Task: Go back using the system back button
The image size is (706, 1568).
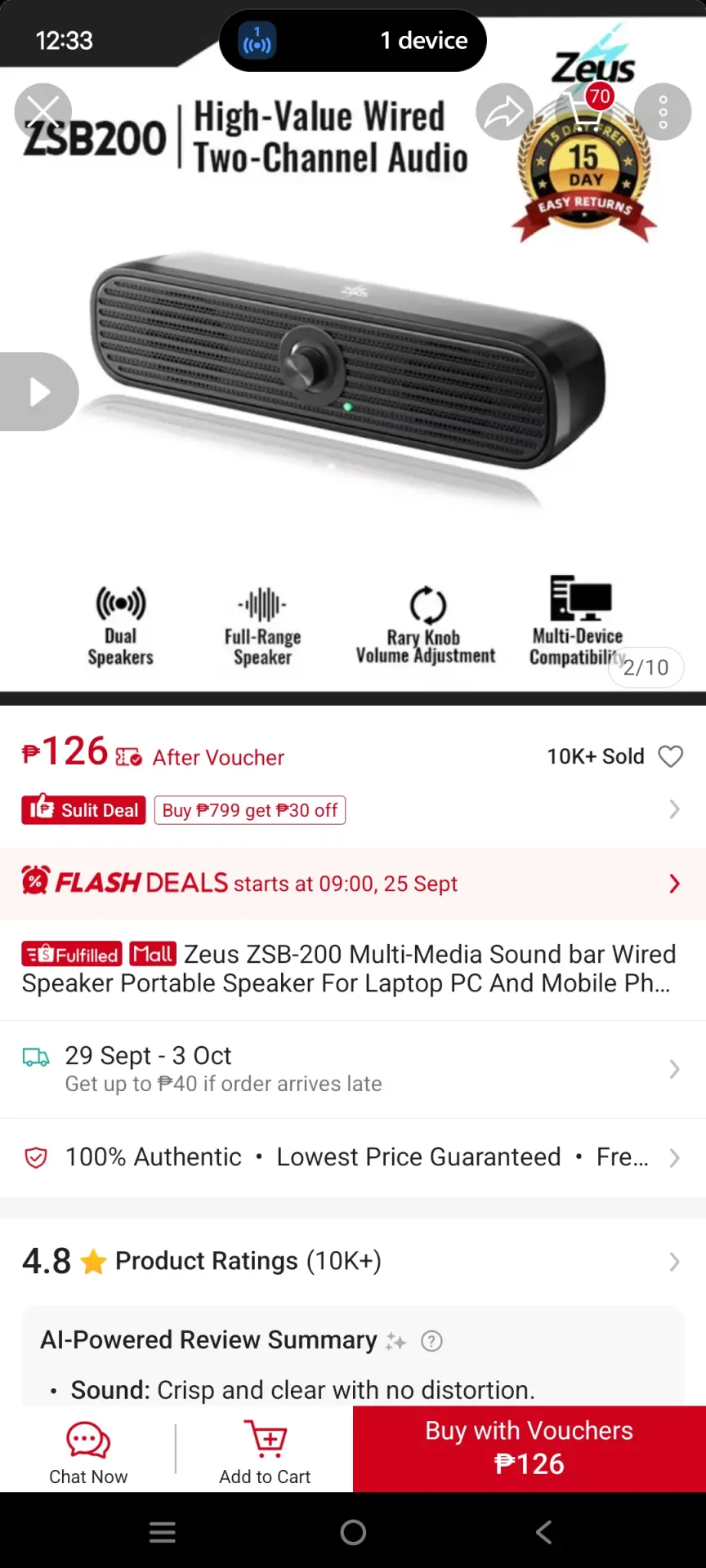Action: click(543, 1532)
